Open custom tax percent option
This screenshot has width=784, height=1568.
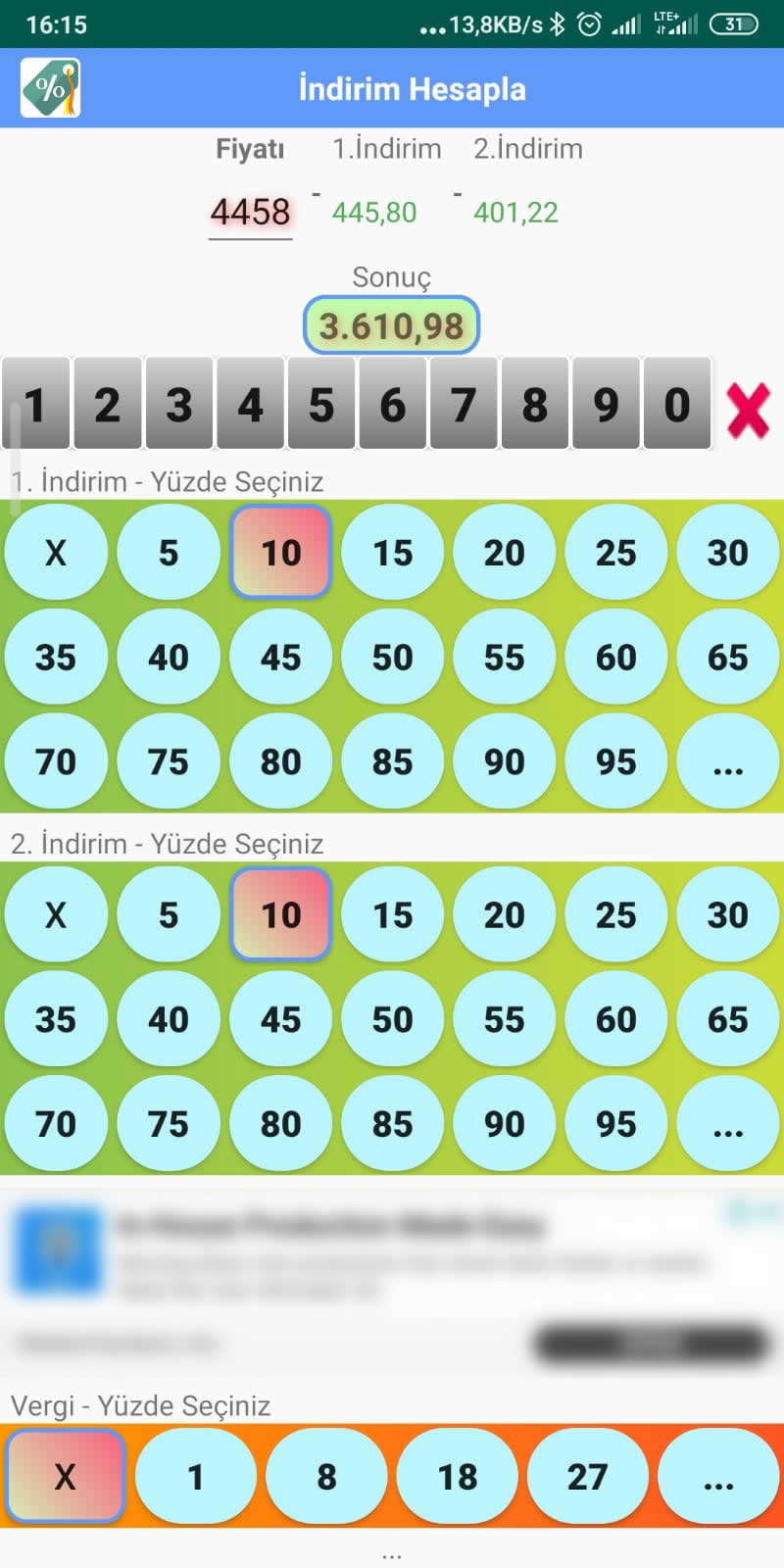coord(718,1477)
